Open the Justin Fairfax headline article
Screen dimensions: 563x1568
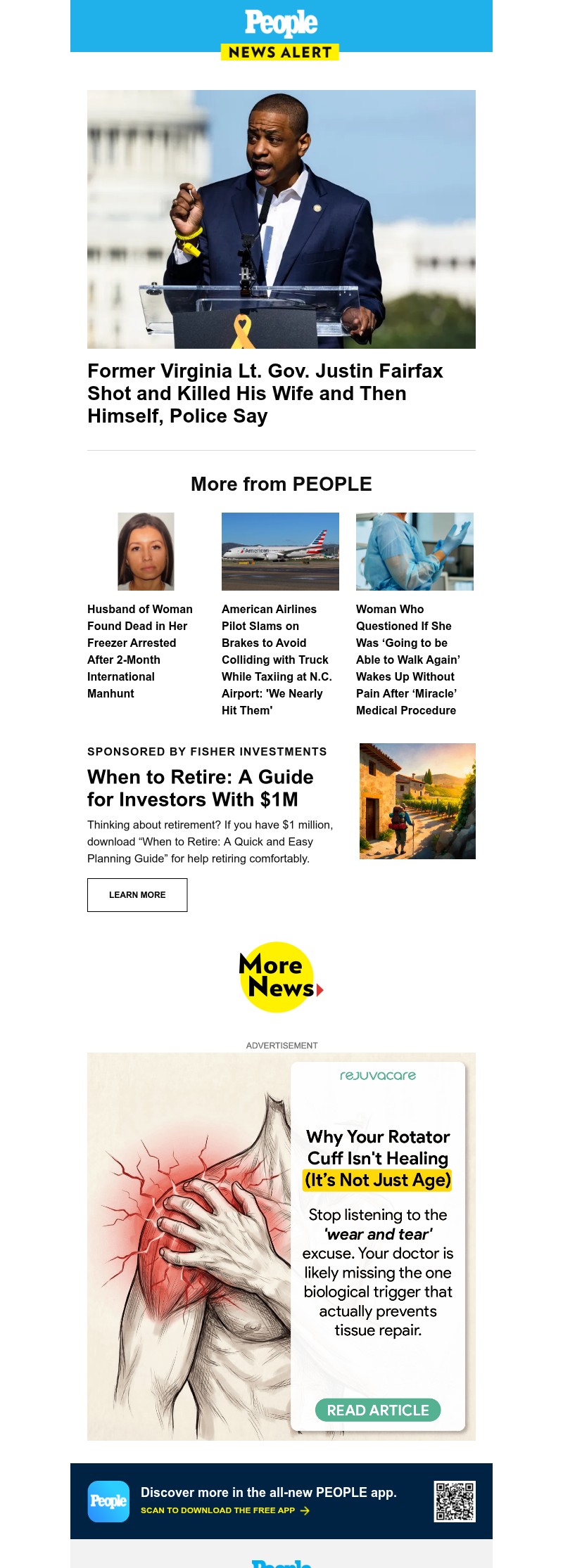265,393
